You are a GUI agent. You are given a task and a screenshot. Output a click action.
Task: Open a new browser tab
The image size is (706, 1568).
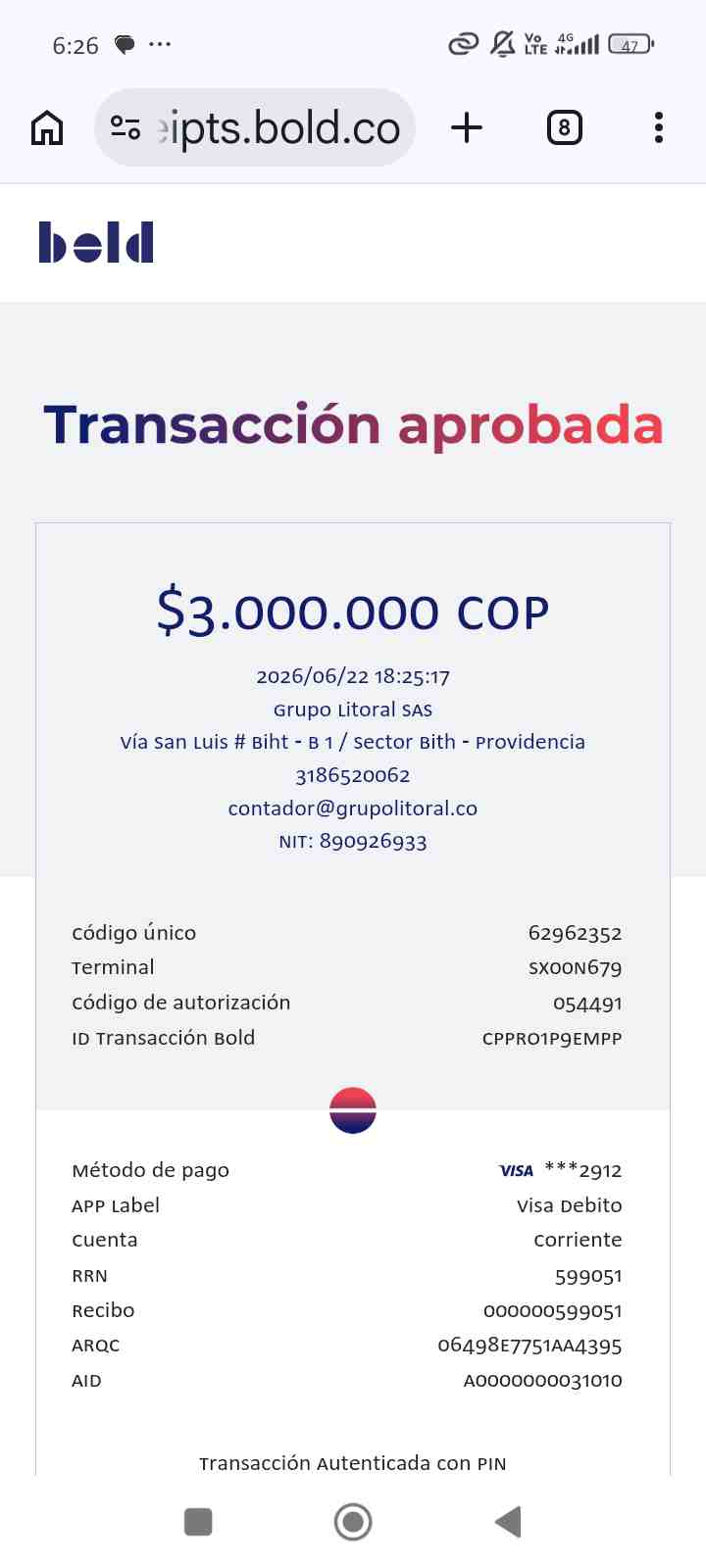(467, 127)
